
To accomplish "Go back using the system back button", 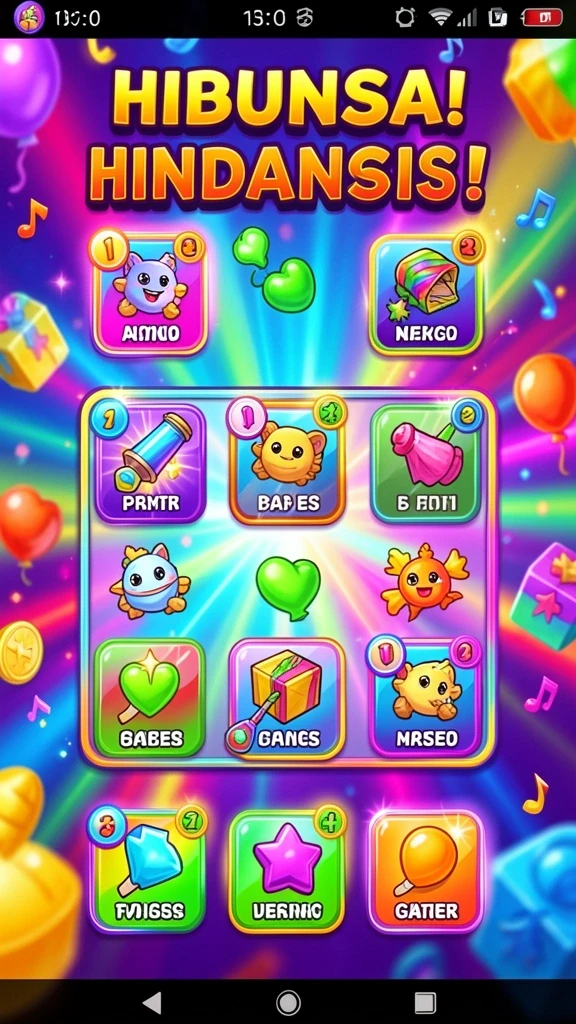I will tap(152, 1002).
